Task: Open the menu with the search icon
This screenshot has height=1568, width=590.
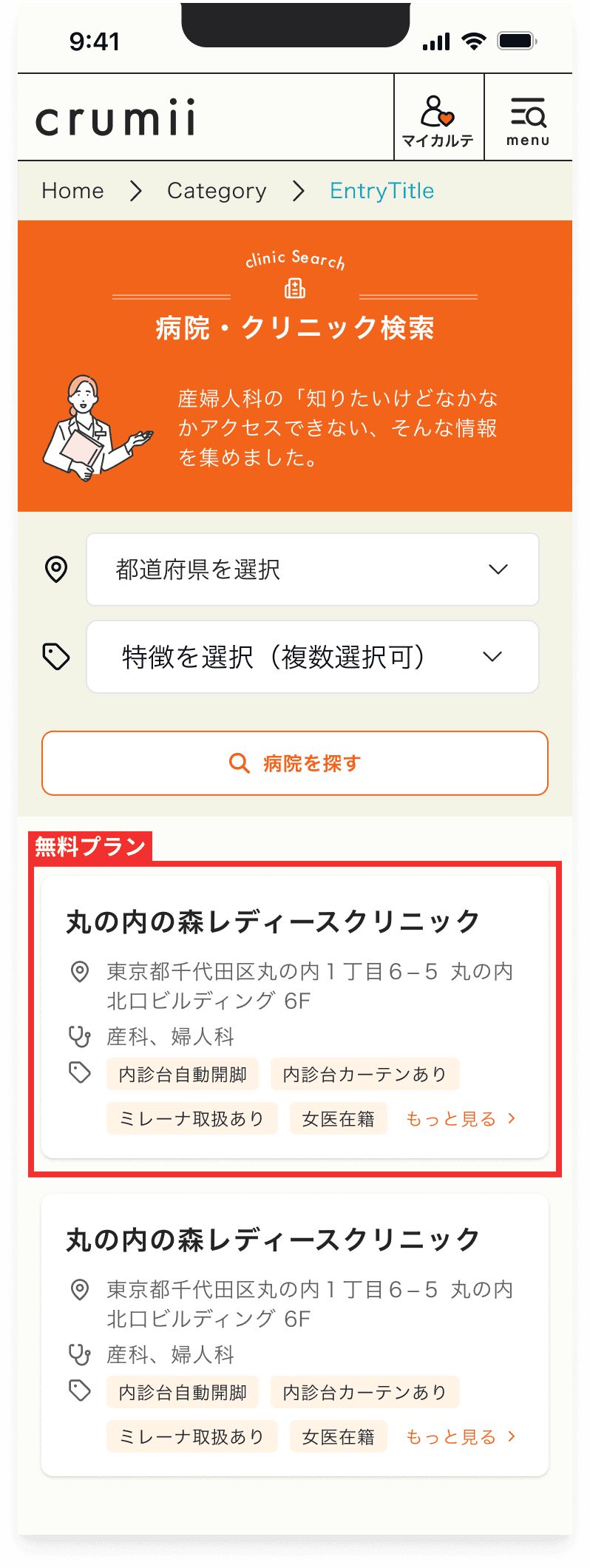Action: [x=529, y=118]
